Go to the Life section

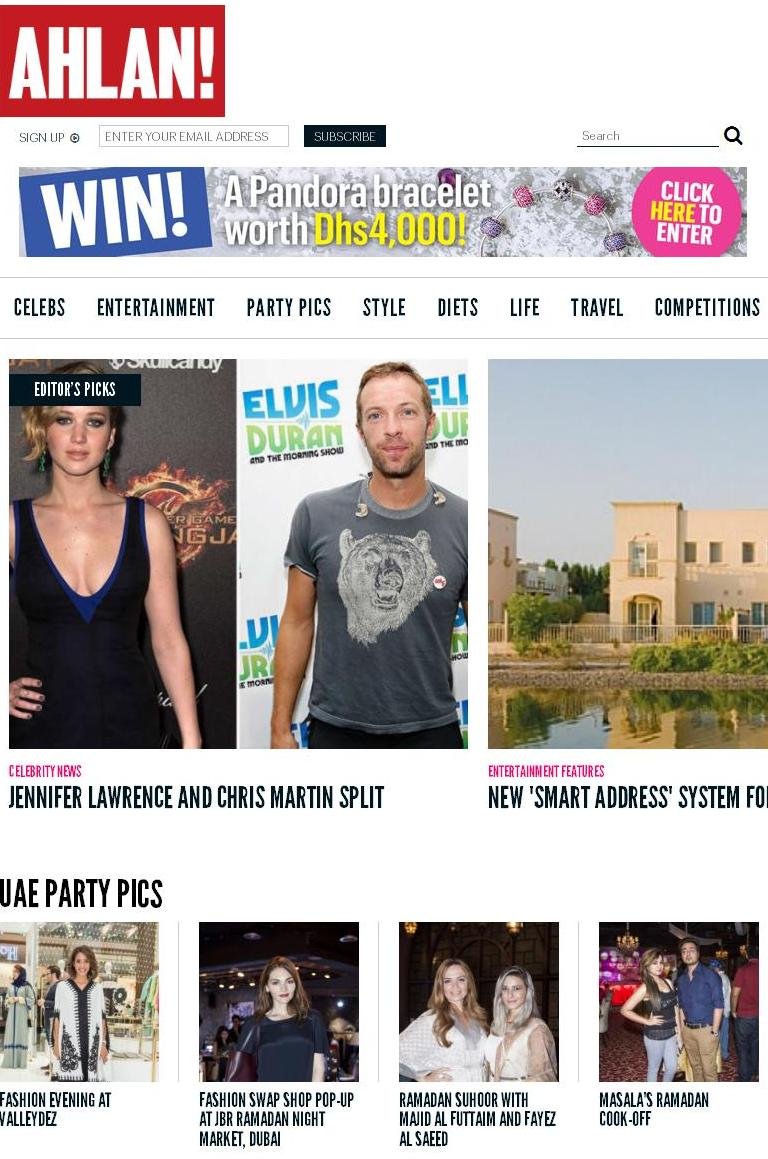[x=524, y=308]
